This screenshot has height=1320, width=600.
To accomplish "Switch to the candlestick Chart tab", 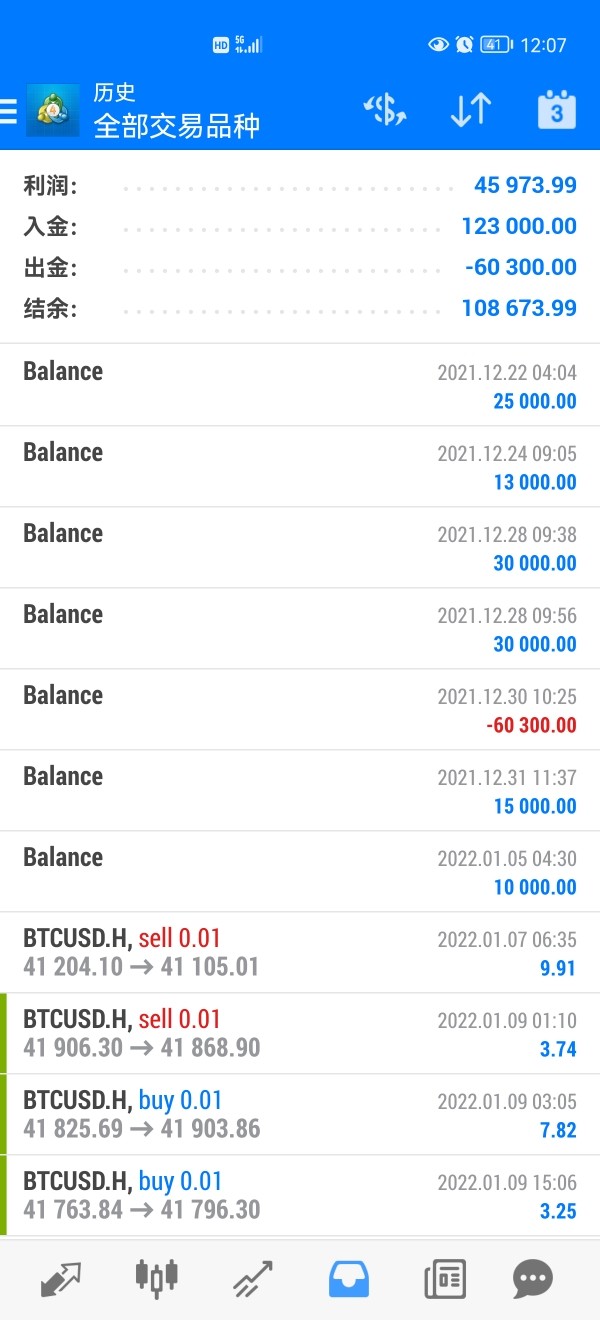I will [157, 1278].
